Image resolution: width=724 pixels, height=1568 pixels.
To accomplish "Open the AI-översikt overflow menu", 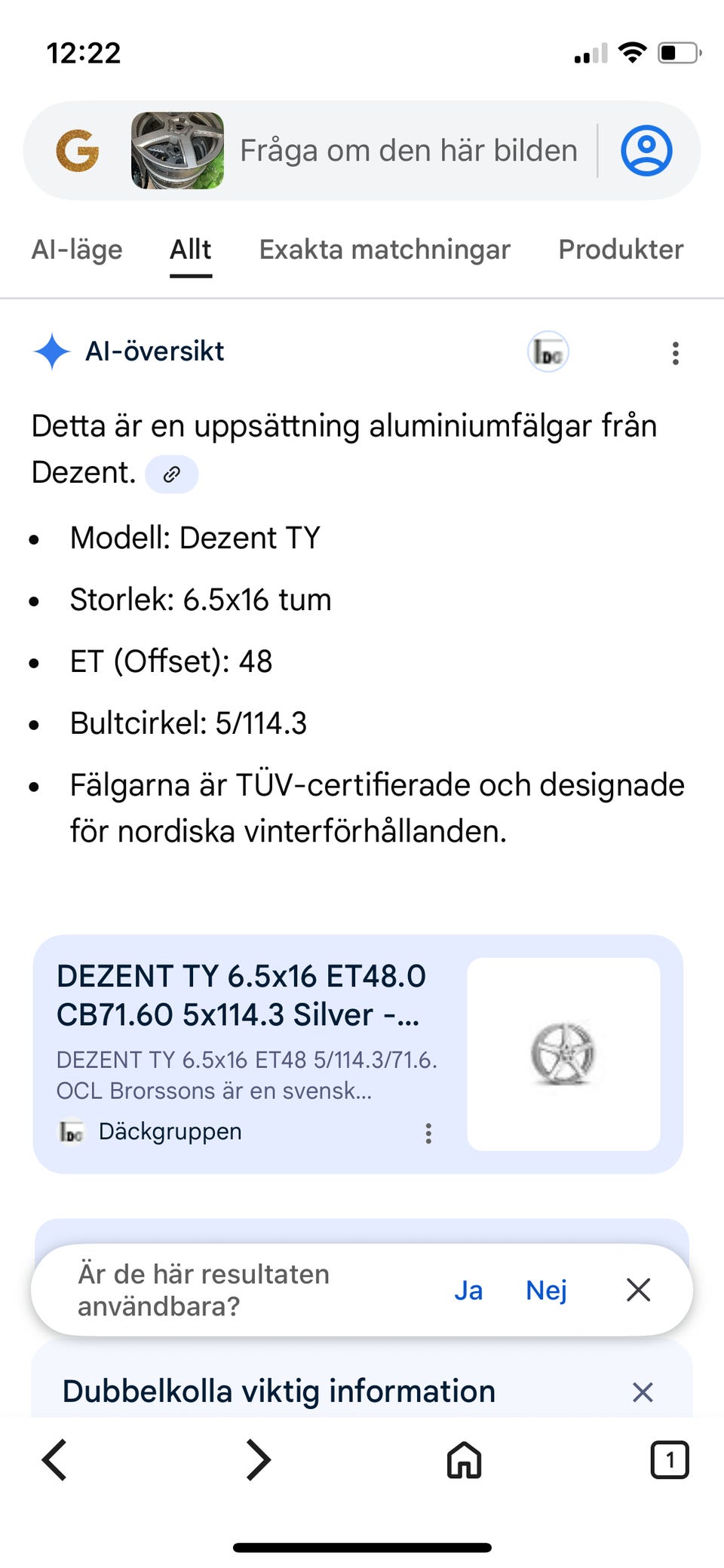I will 675,353.
